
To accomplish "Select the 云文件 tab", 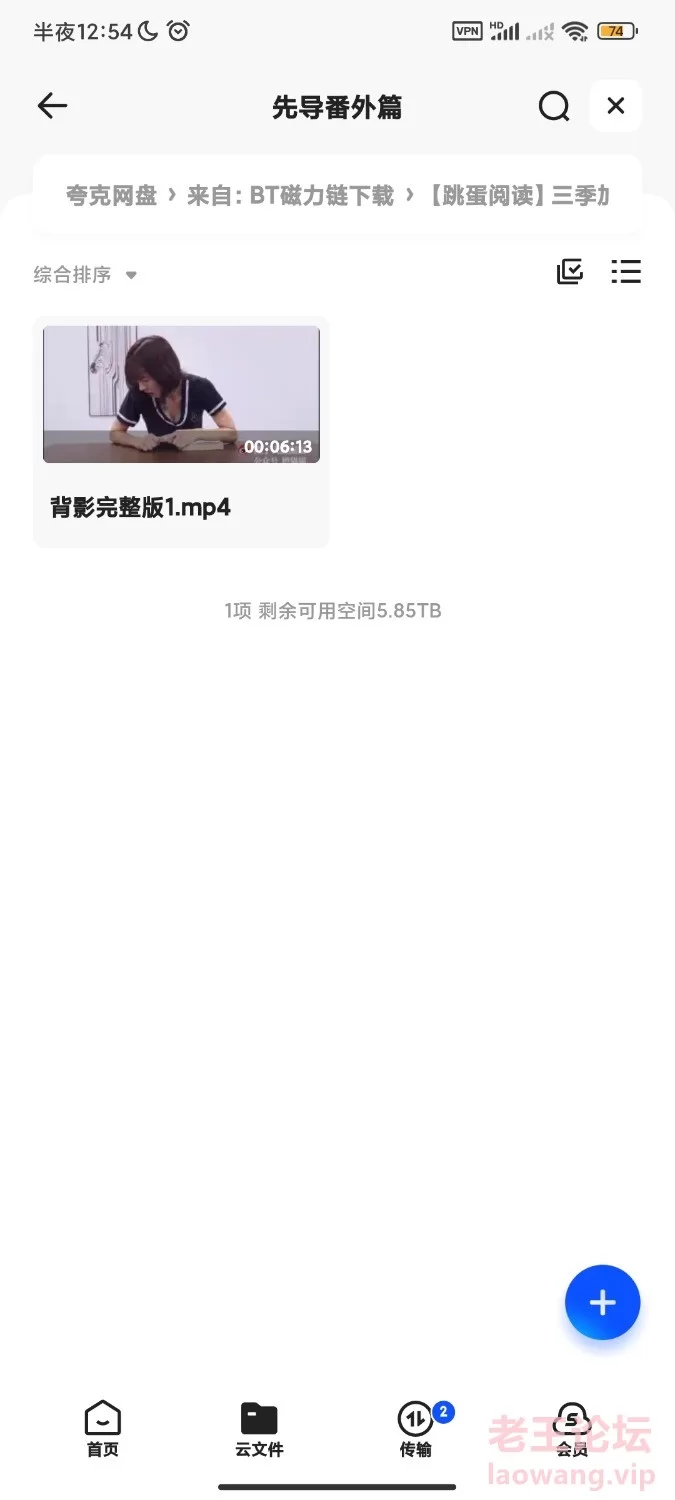I will [259, 1429].
